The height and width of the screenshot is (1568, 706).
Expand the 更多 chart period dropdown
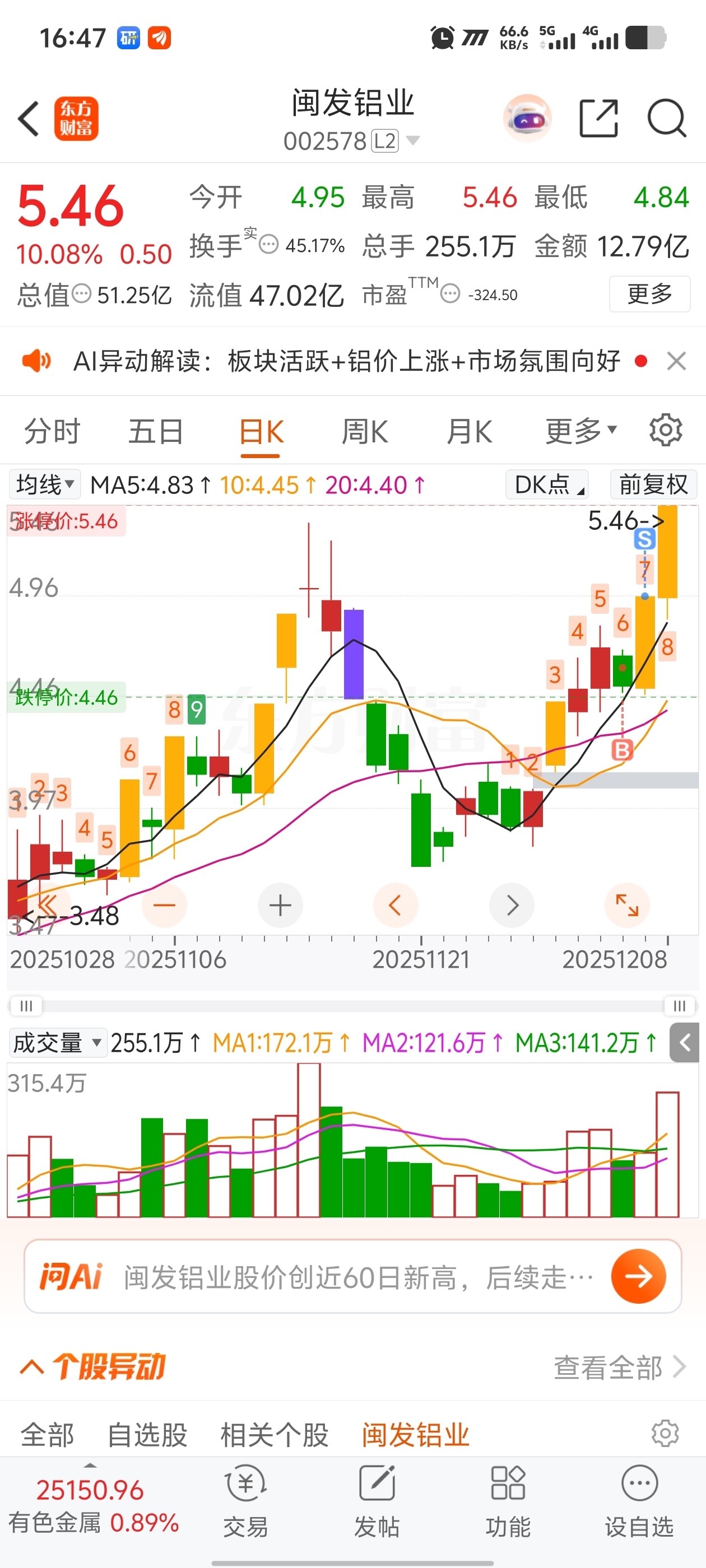581,432
